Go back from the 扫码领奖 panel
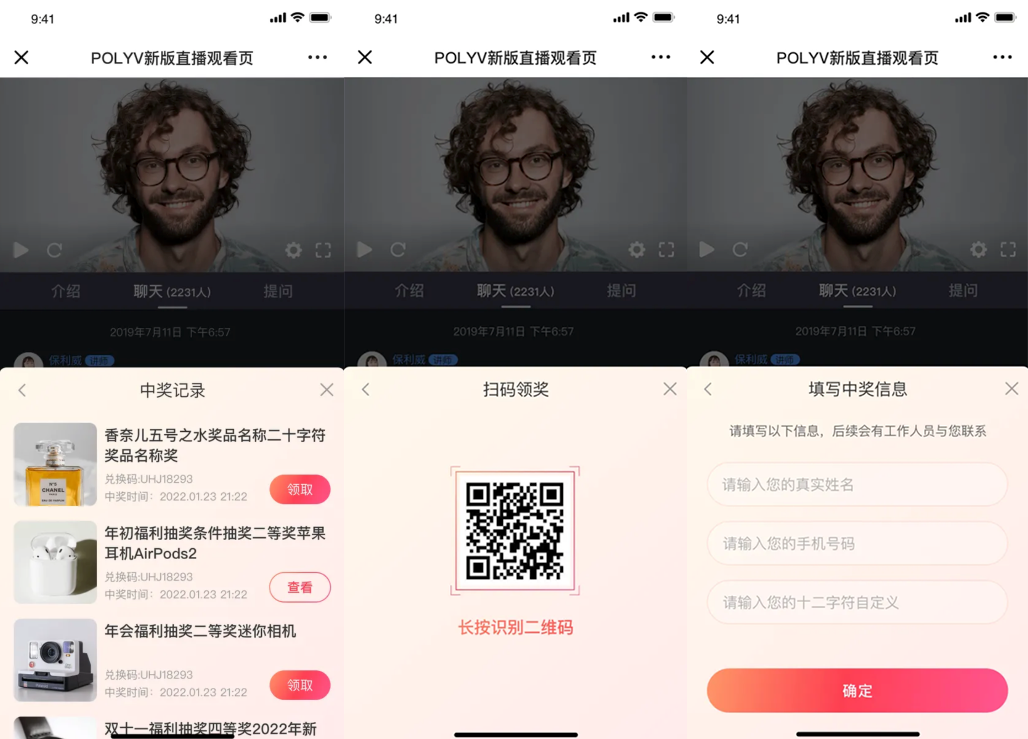The height and width of the screenshot is (739, 1028). point(366,389)
